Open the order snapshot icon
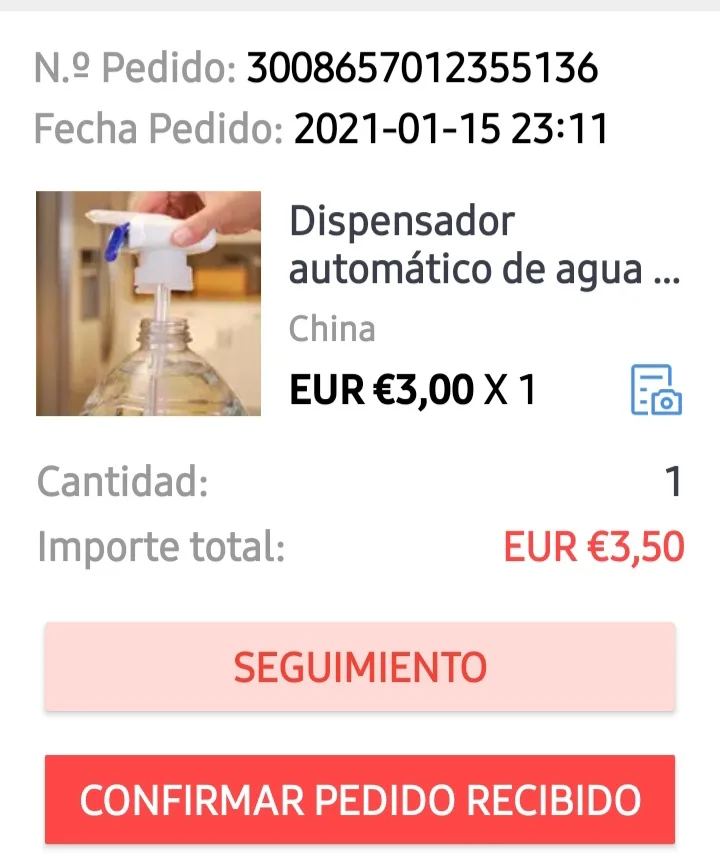 pos(656,390)
